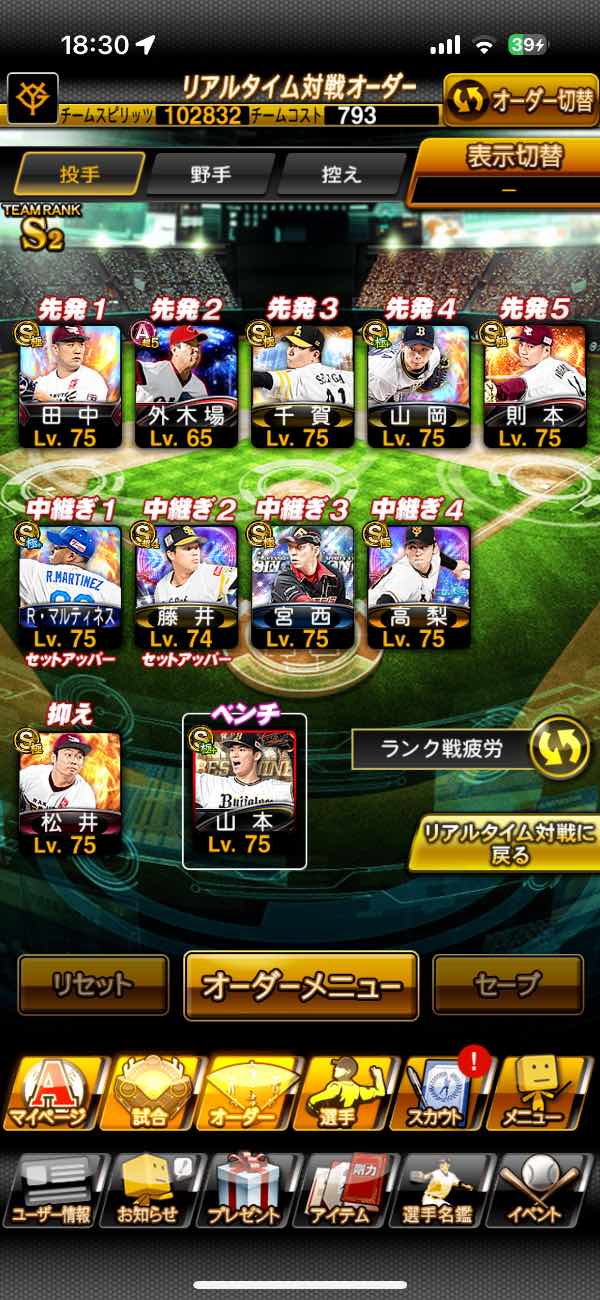The height and width of the screenshot is (1300, 600).
Task: Switch to the 控え tab
Action: [x=339, y=175]
